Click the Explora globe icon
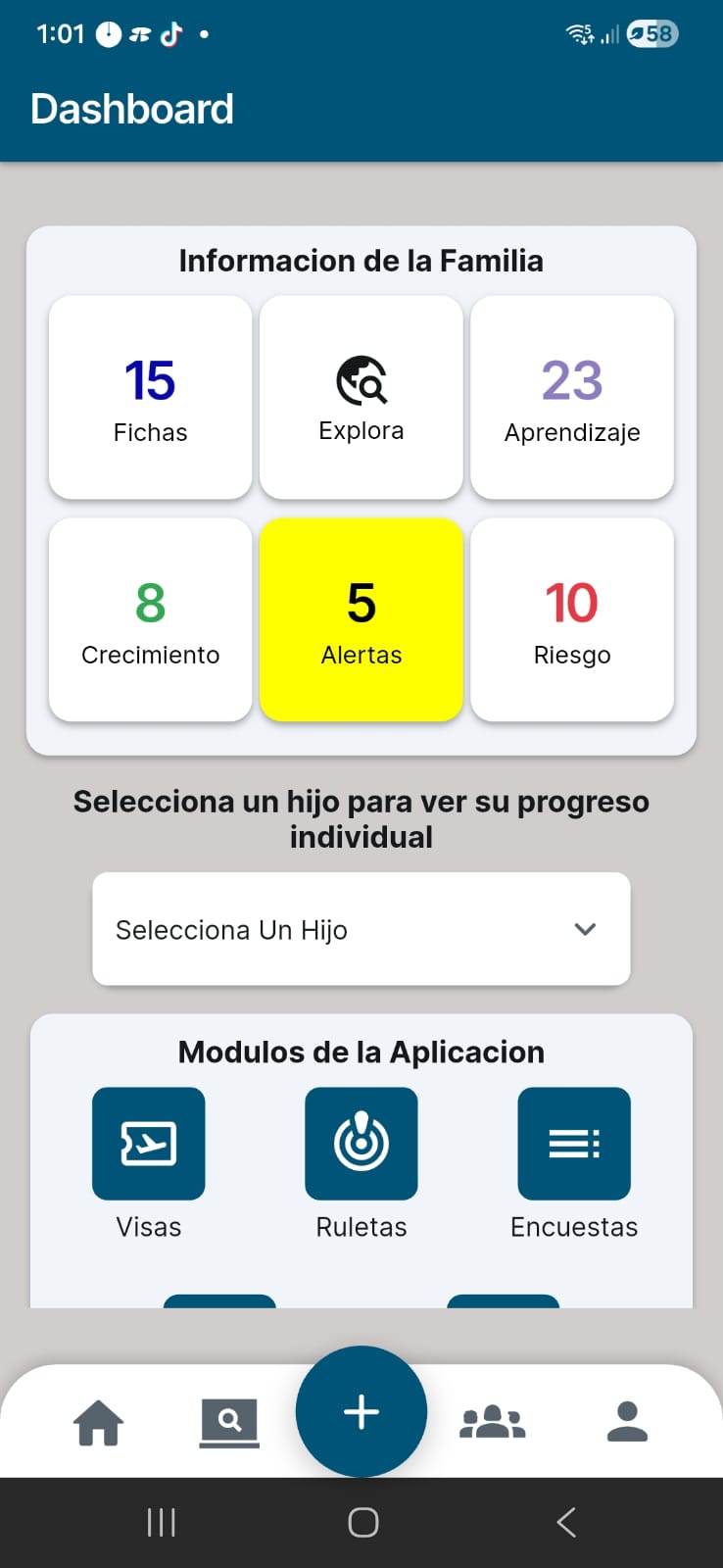 [361, 382]
